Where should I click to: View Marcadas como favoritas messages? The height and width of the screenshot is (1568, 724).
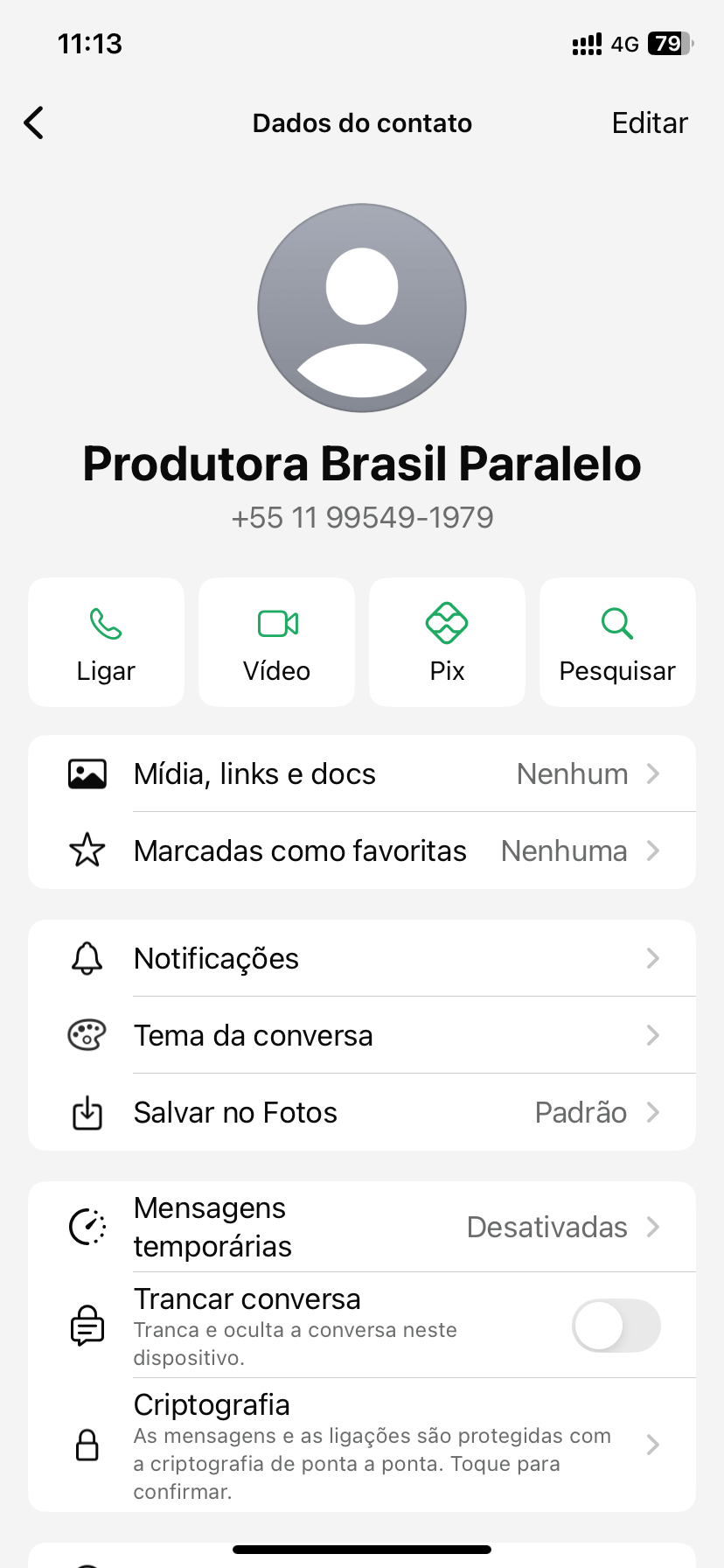pyautogui.click(x=362, y=850)
